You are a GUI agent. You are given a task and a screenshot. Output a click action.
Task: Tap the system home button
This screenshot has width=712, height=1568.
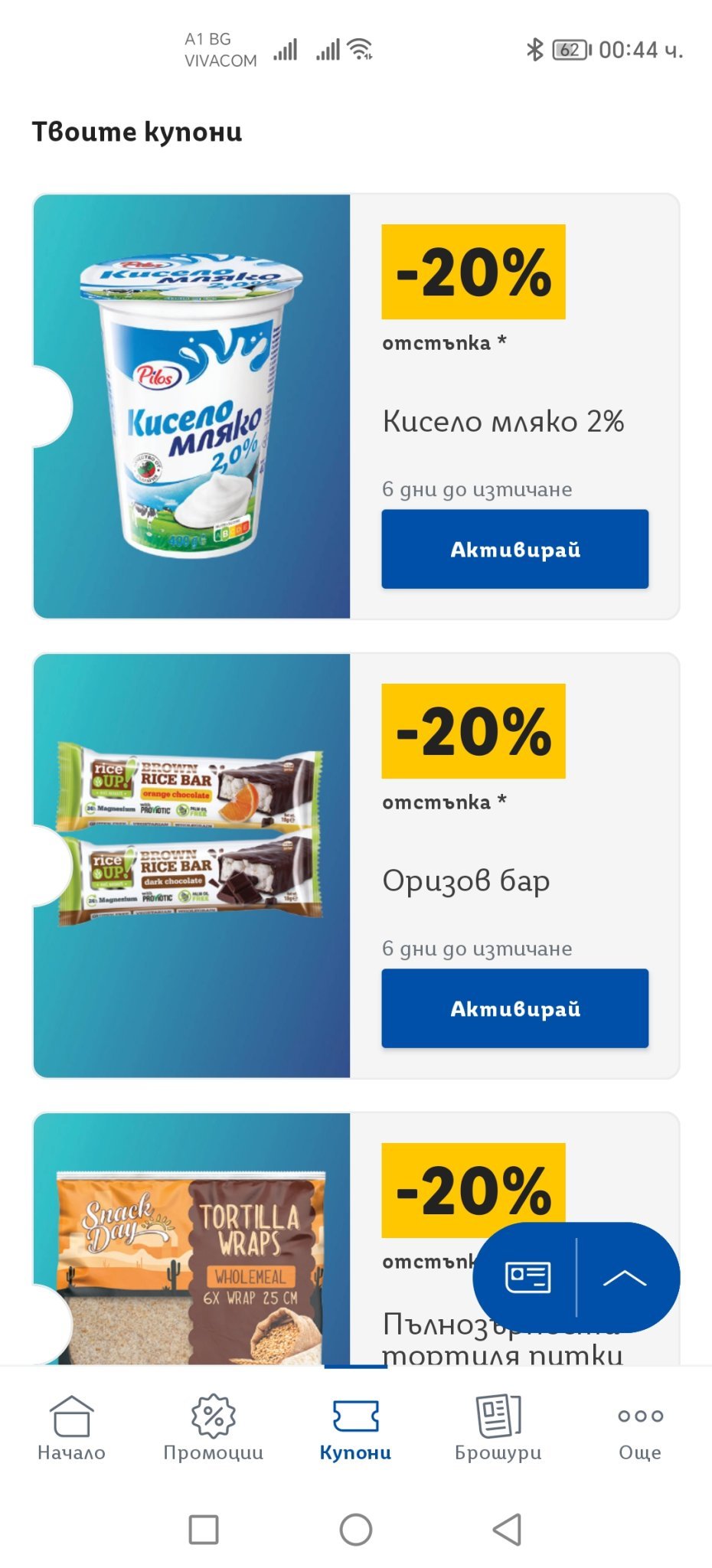point(356,1529)
